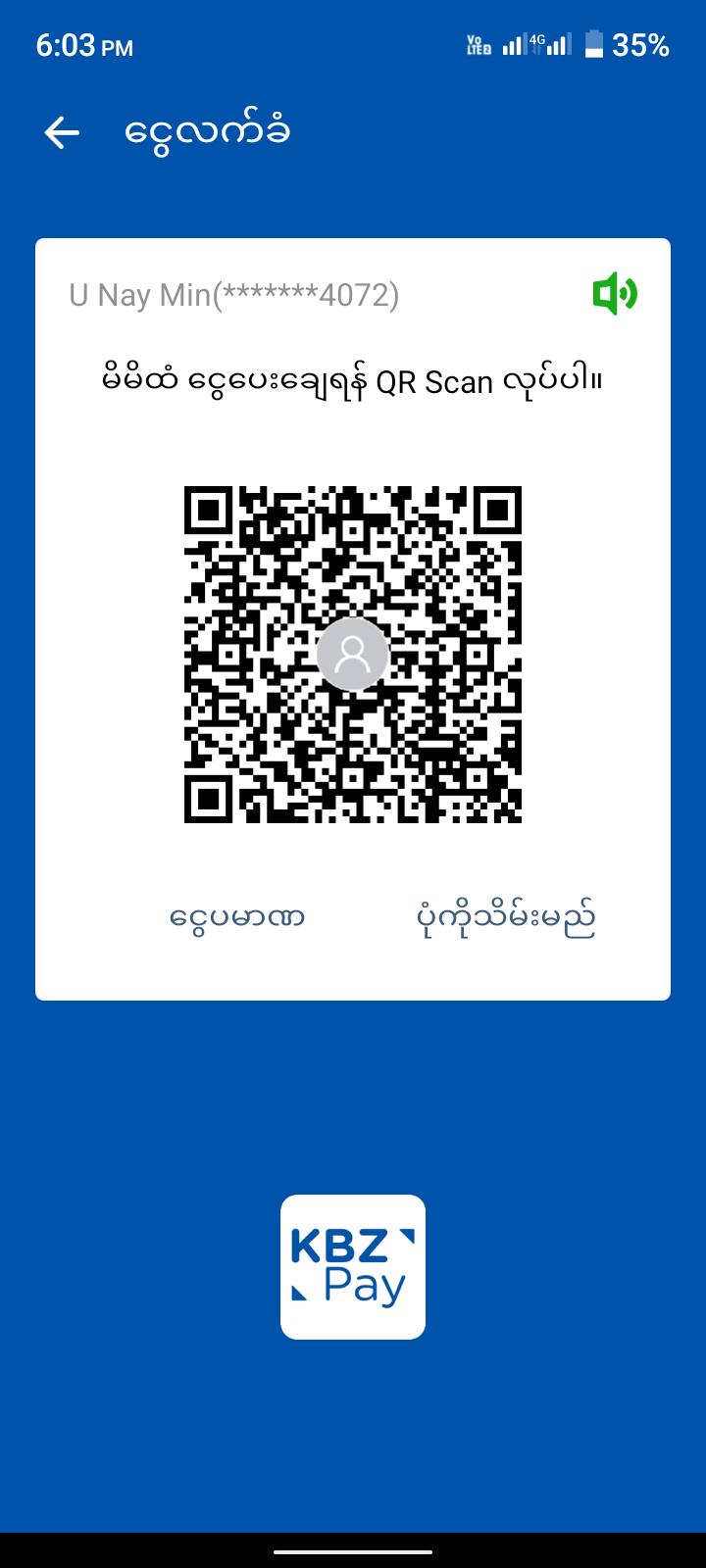Tap ပုံကိုသိမ်းမည် to save the QR image
The width and height of the screenshot is (706, 1568).
coord(506,918)
